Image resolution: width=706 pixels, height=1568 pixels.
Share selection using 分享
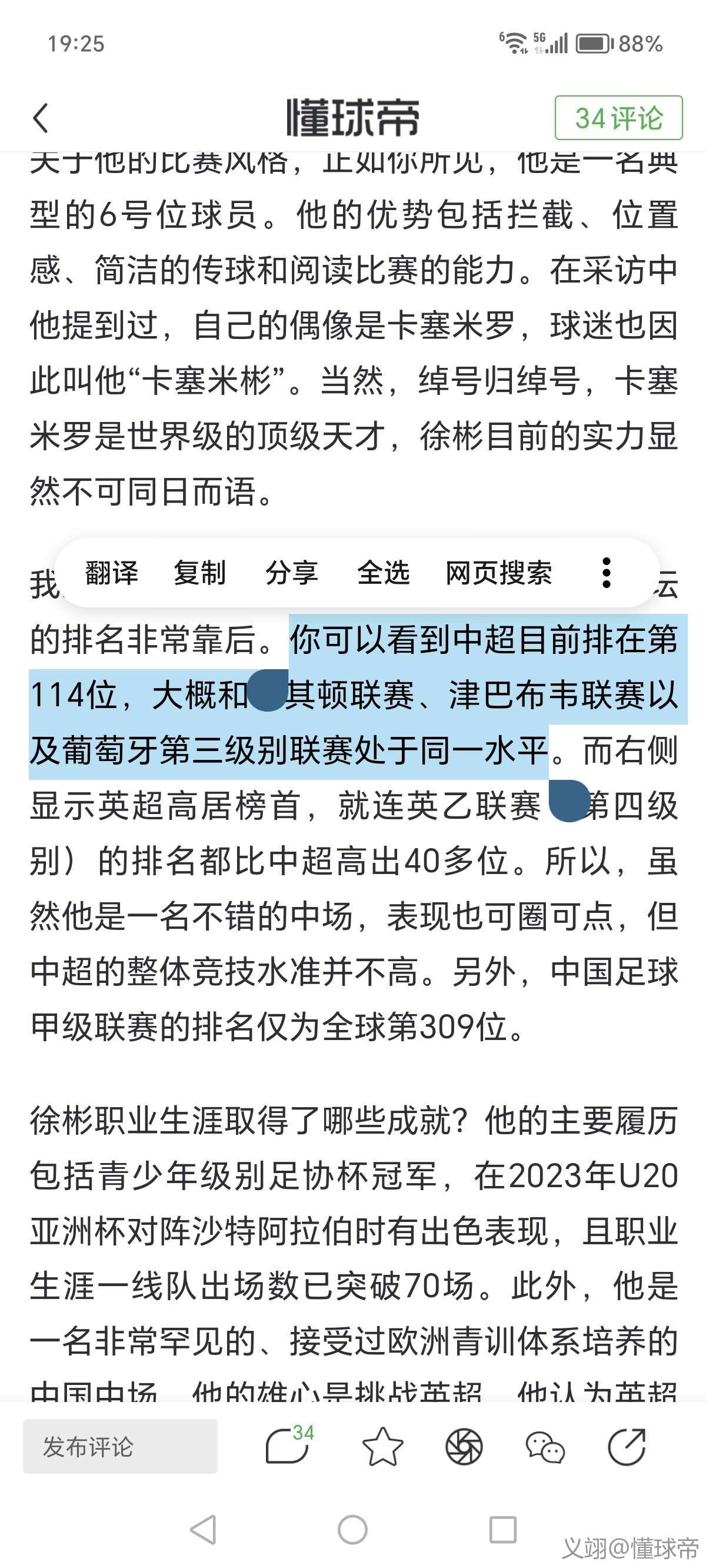(292, 573)
